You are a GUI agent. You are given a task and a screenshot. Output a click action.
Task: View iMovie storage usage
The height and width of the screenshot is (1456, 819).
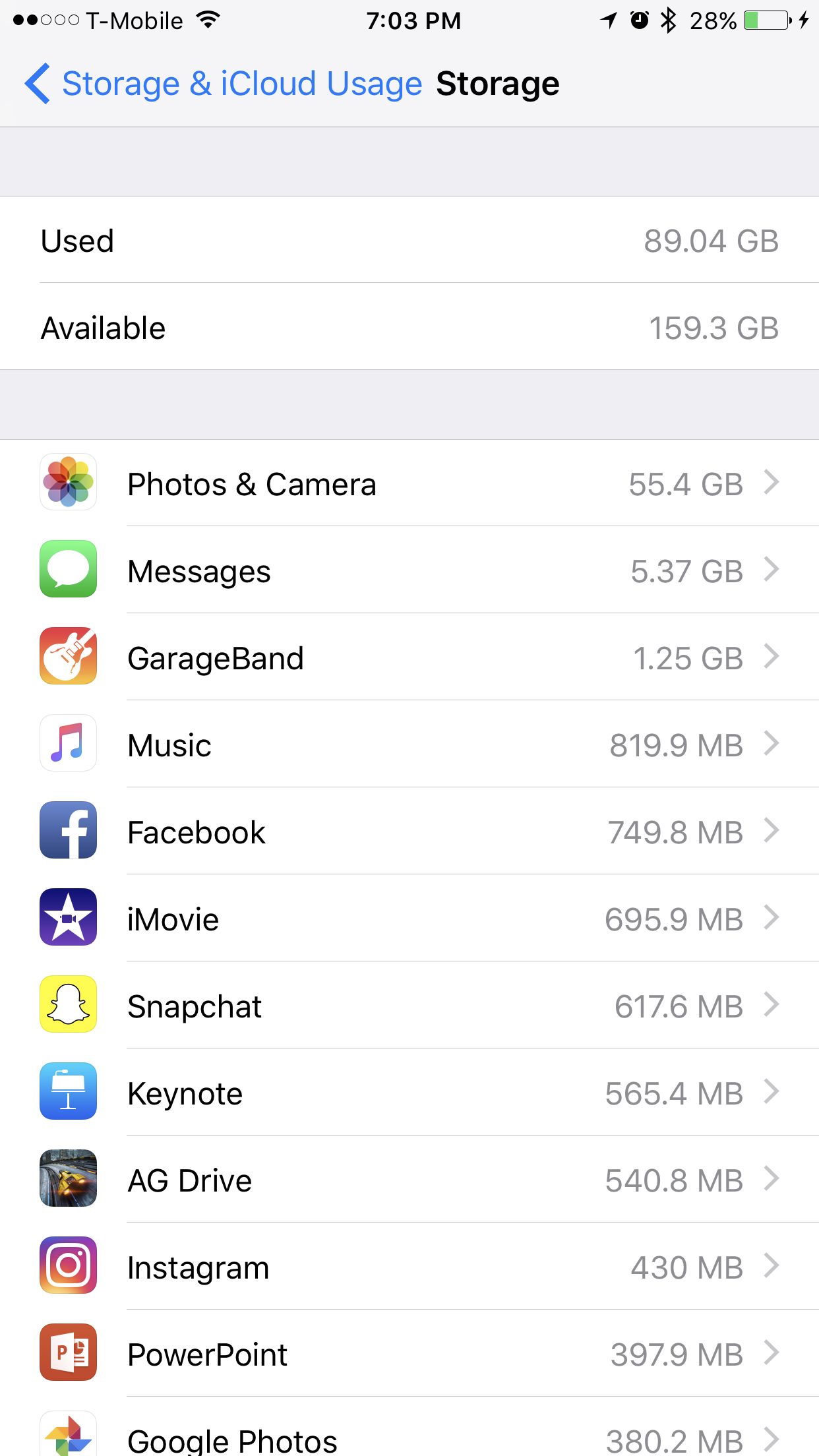point(409,919)
